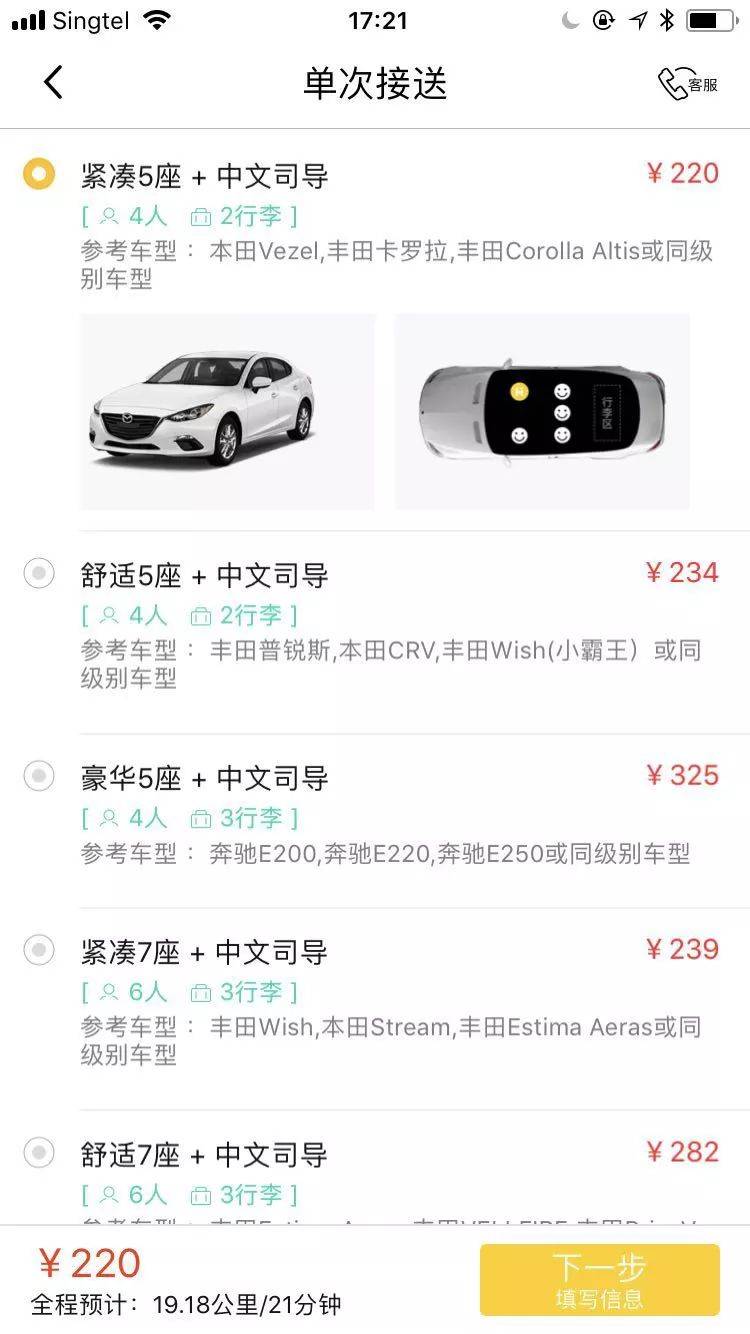The width and height of the screenshot is (750, 1334).
Task: Contact 客服 customer service
Action: (688, 84)
